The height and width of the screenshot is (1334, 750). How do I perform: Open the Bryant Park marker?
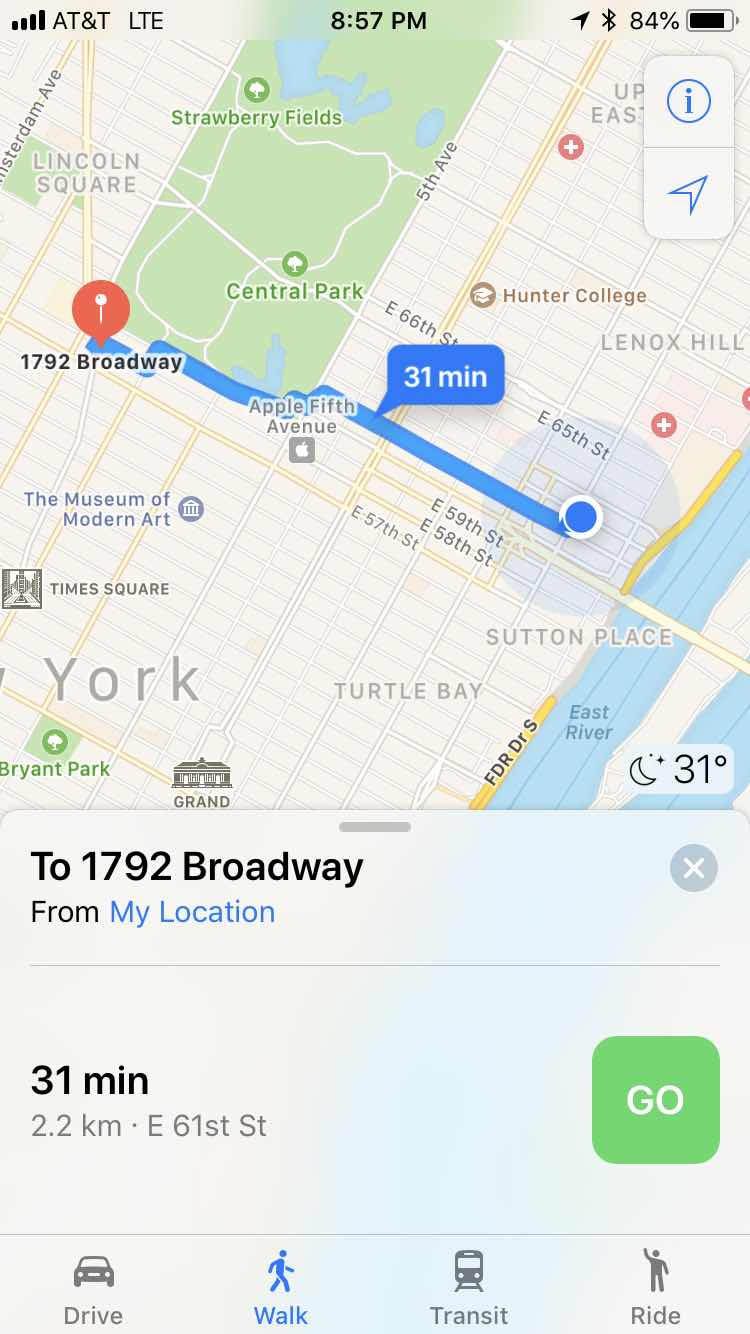pyautogui.click(x=55, y=742)
